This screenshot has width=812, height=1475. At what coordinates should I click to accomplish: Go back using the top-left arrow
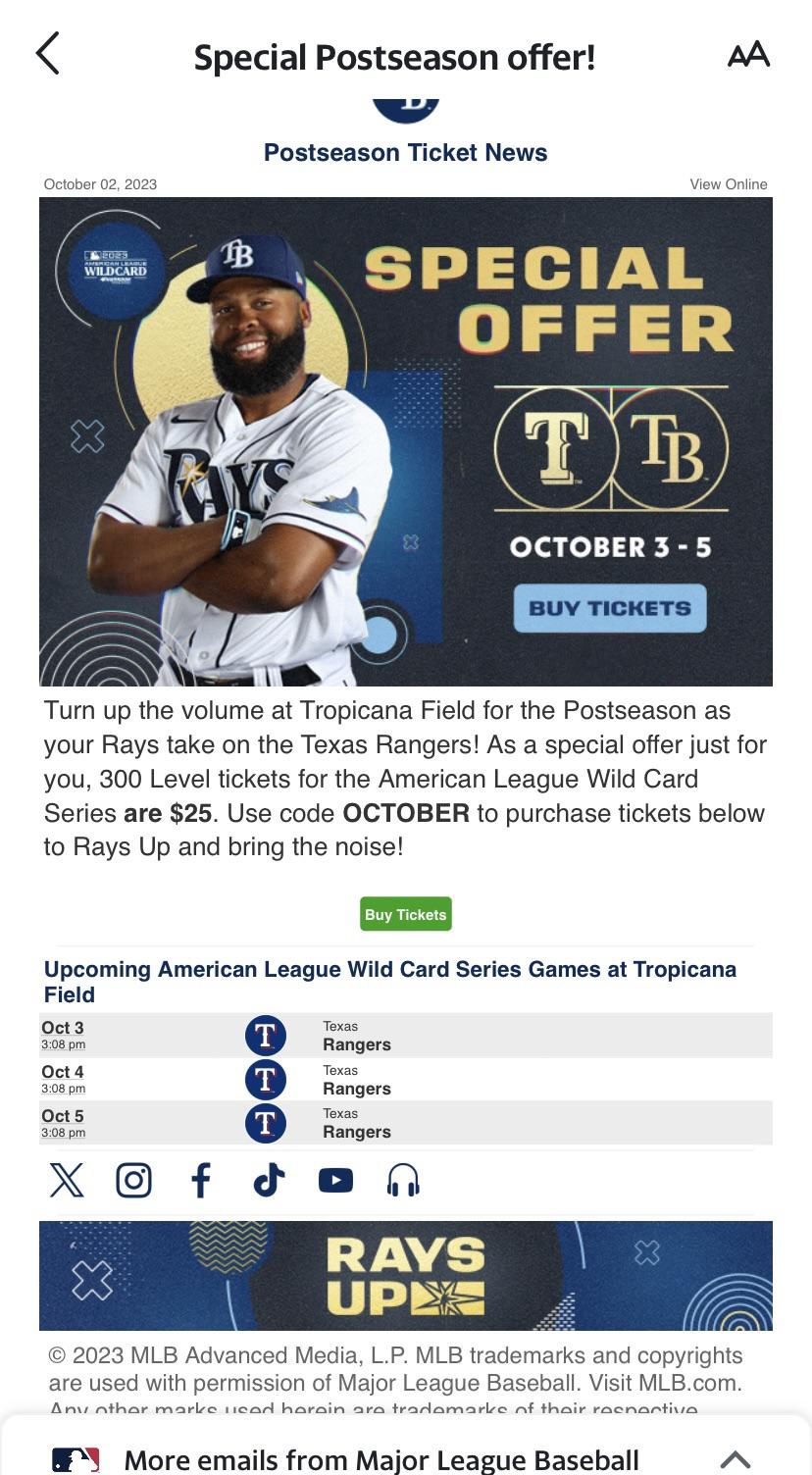[48, 53]
